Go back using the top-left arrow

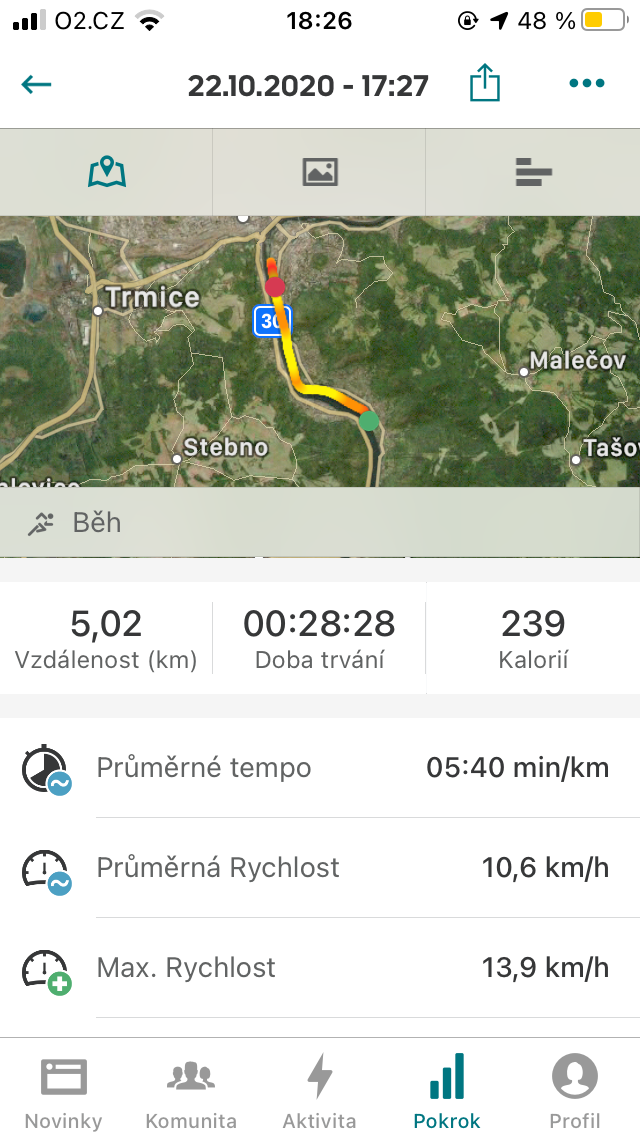pos(36,85)
